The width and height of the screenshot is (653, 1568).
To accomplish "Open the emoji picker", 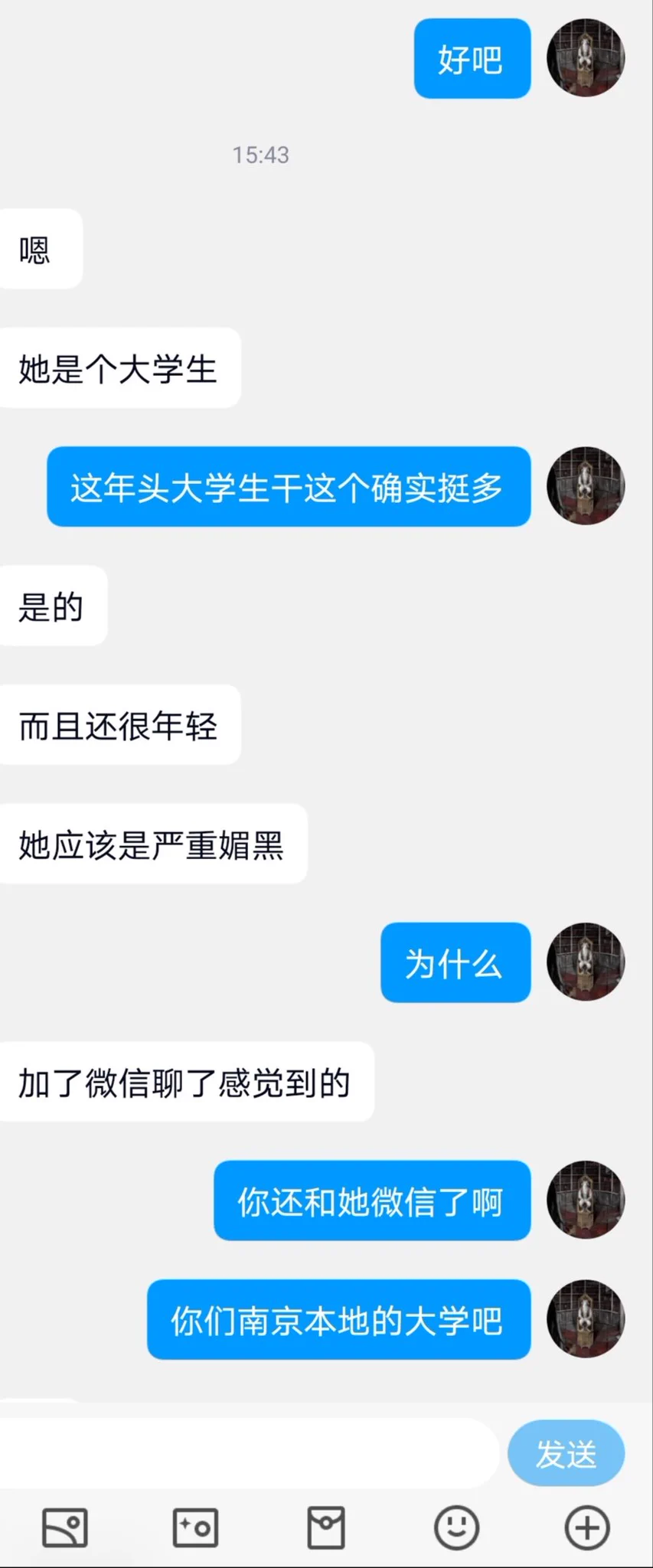I will coord(456,1528).
